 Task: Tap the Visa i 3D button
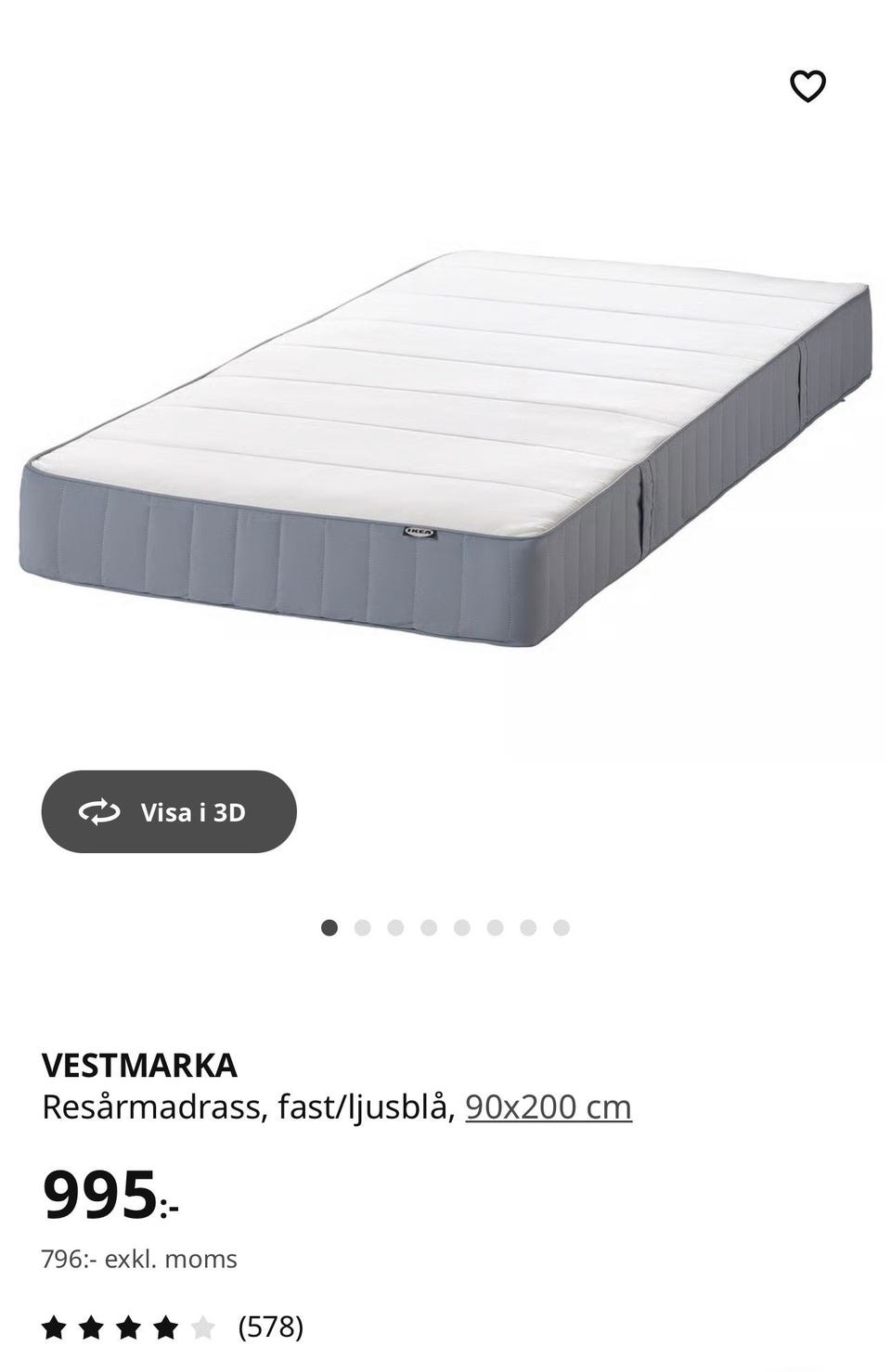click(169, 812)
